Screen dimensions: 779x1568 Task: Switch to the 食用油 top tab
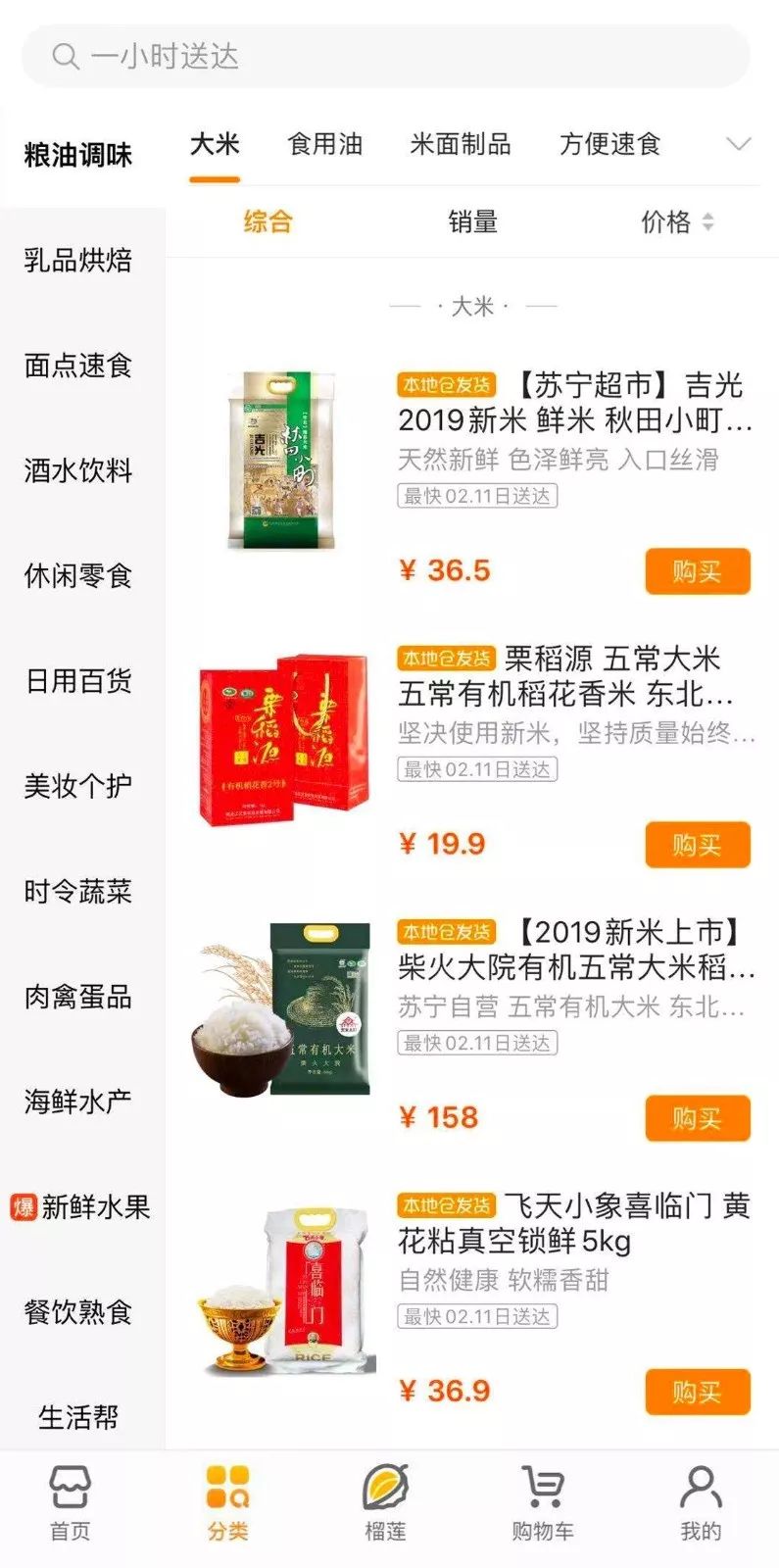coord(325,144)
